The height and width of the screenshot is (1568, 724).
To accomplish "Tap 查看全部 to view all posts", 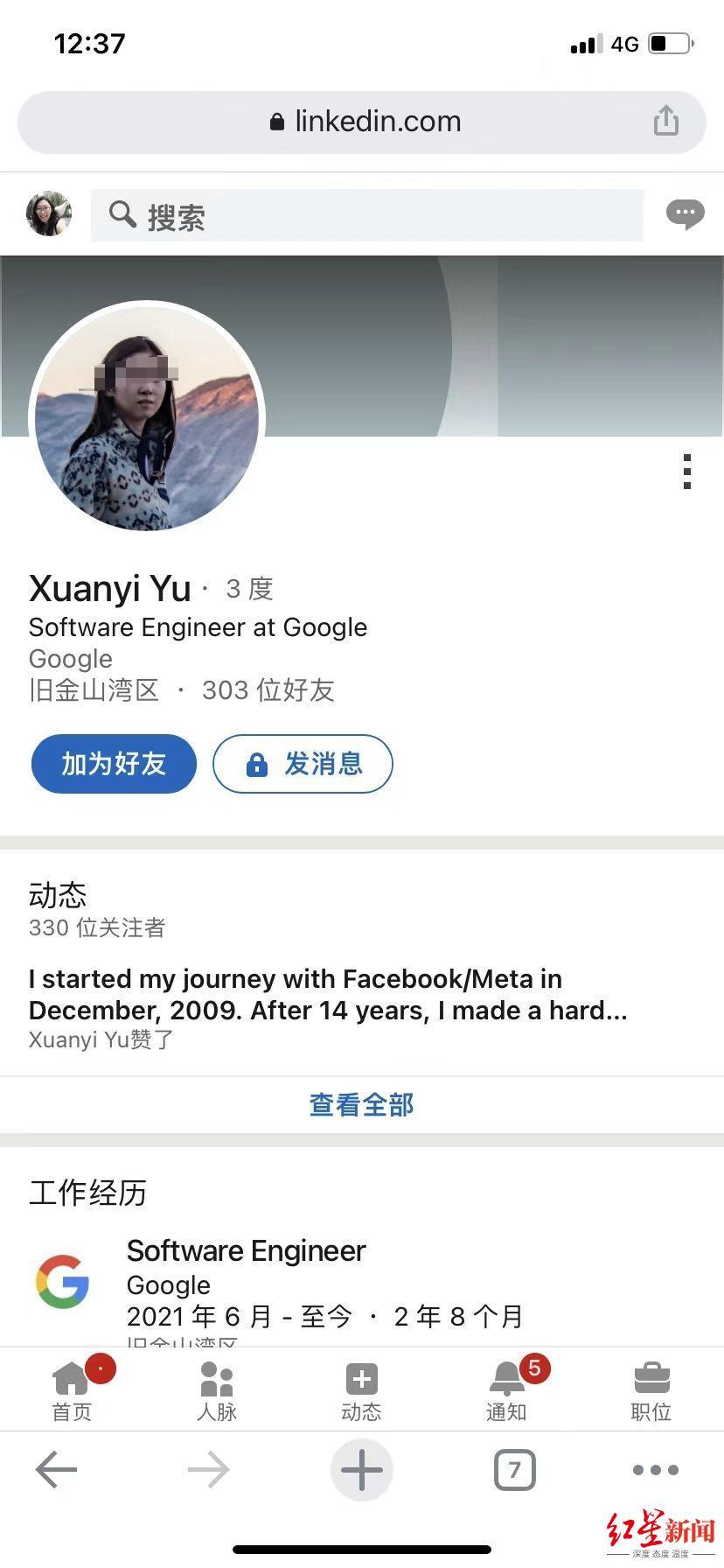I will click(x=360, y=1105).
